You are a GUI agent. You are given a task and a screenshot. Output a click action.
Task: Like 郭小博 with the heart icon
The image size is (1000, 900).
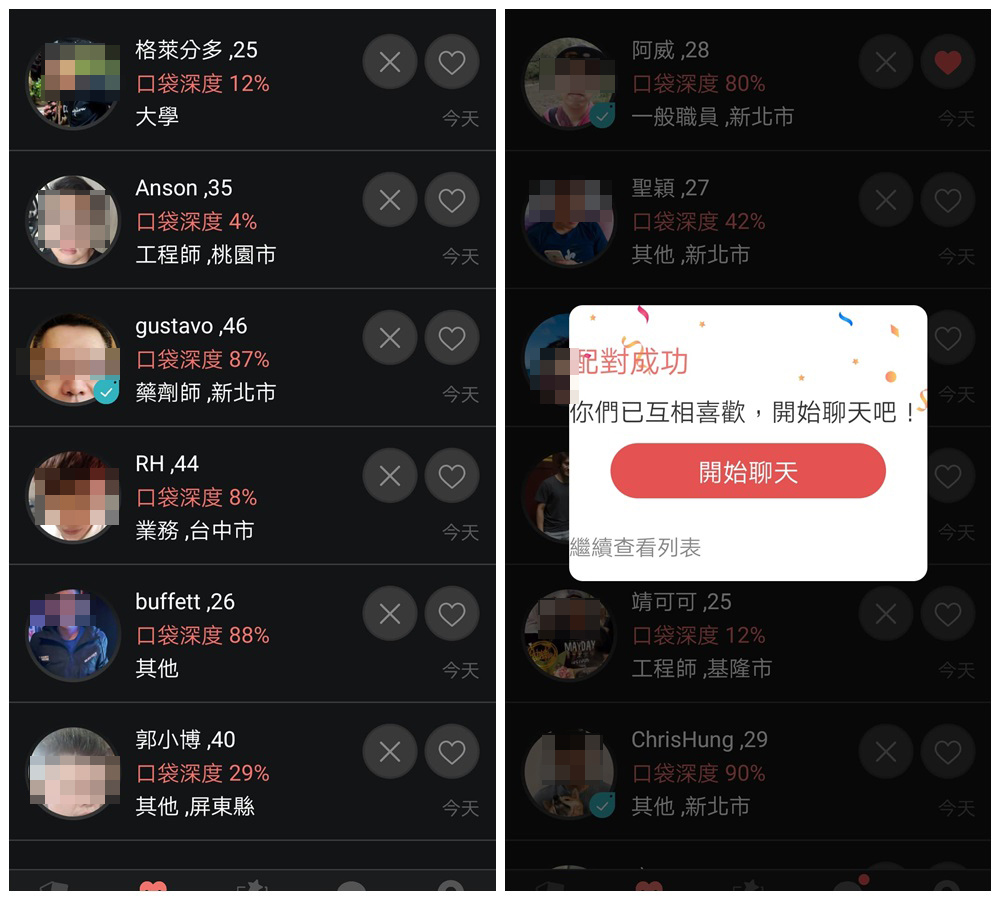pyautogui.click(x=452, y=753)
